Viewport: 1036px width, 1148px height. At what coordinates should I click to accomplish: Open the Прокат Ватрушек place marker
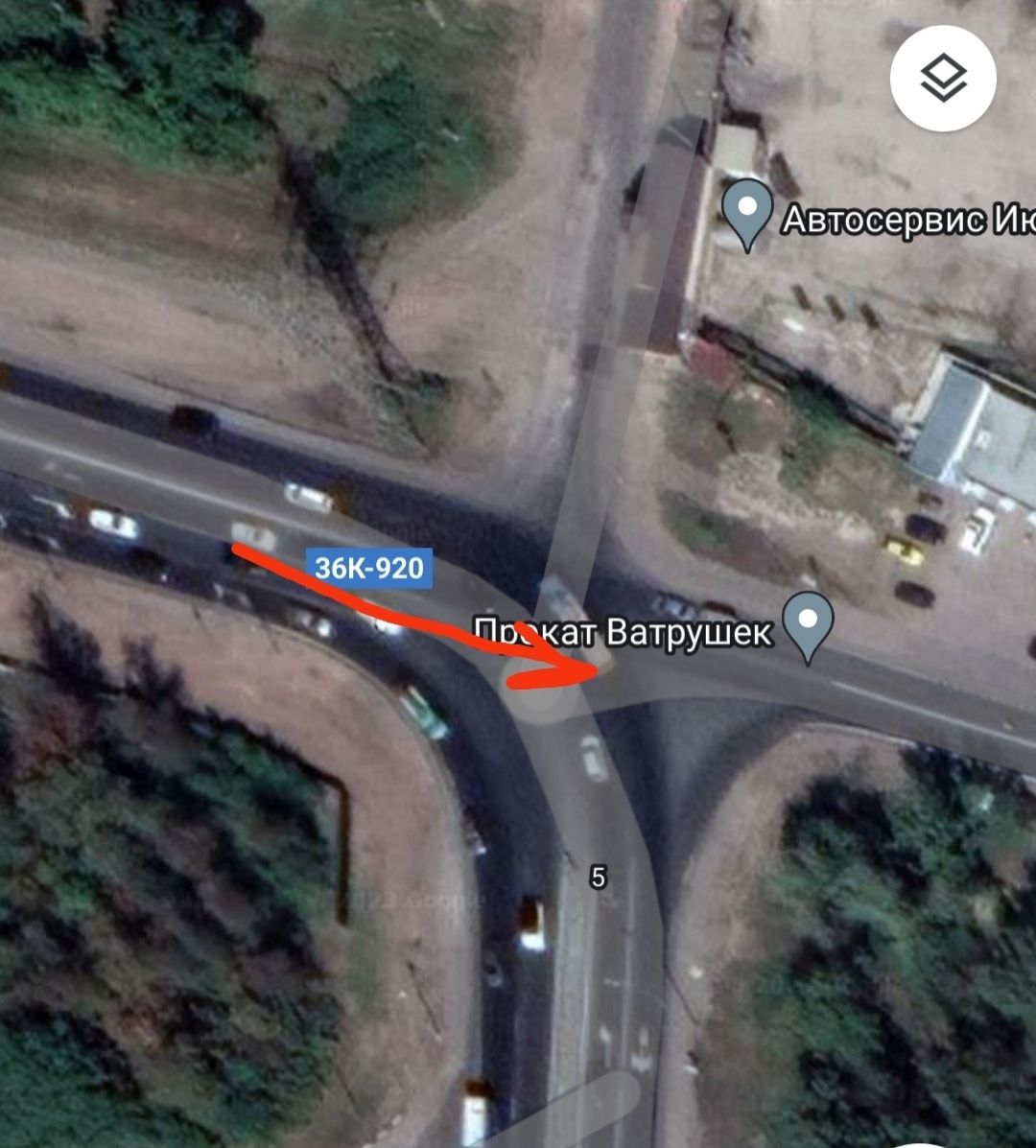click(x=808, y=624)
